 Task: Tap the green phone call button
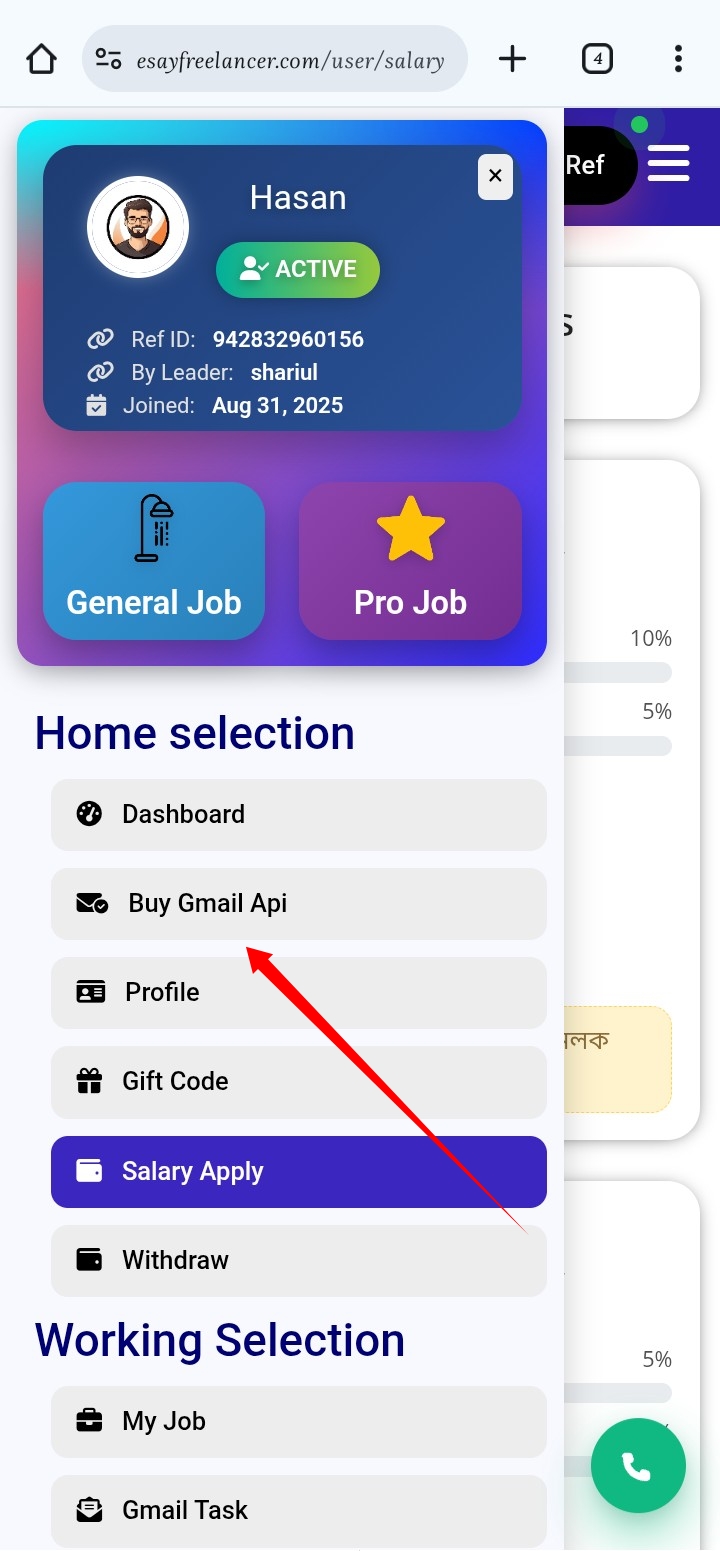coord(637,1466)
